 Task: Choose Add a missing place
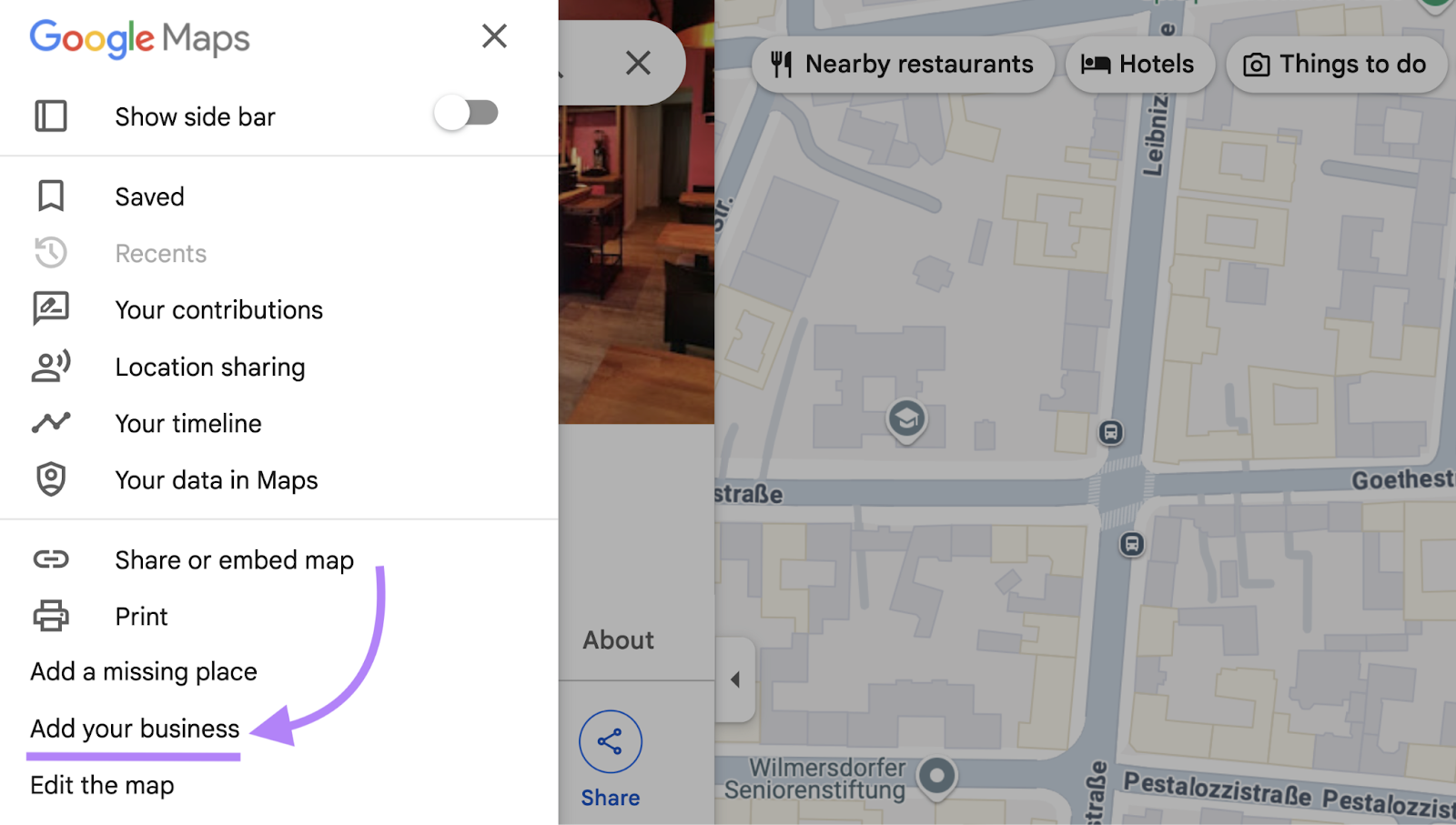(144, 672)
